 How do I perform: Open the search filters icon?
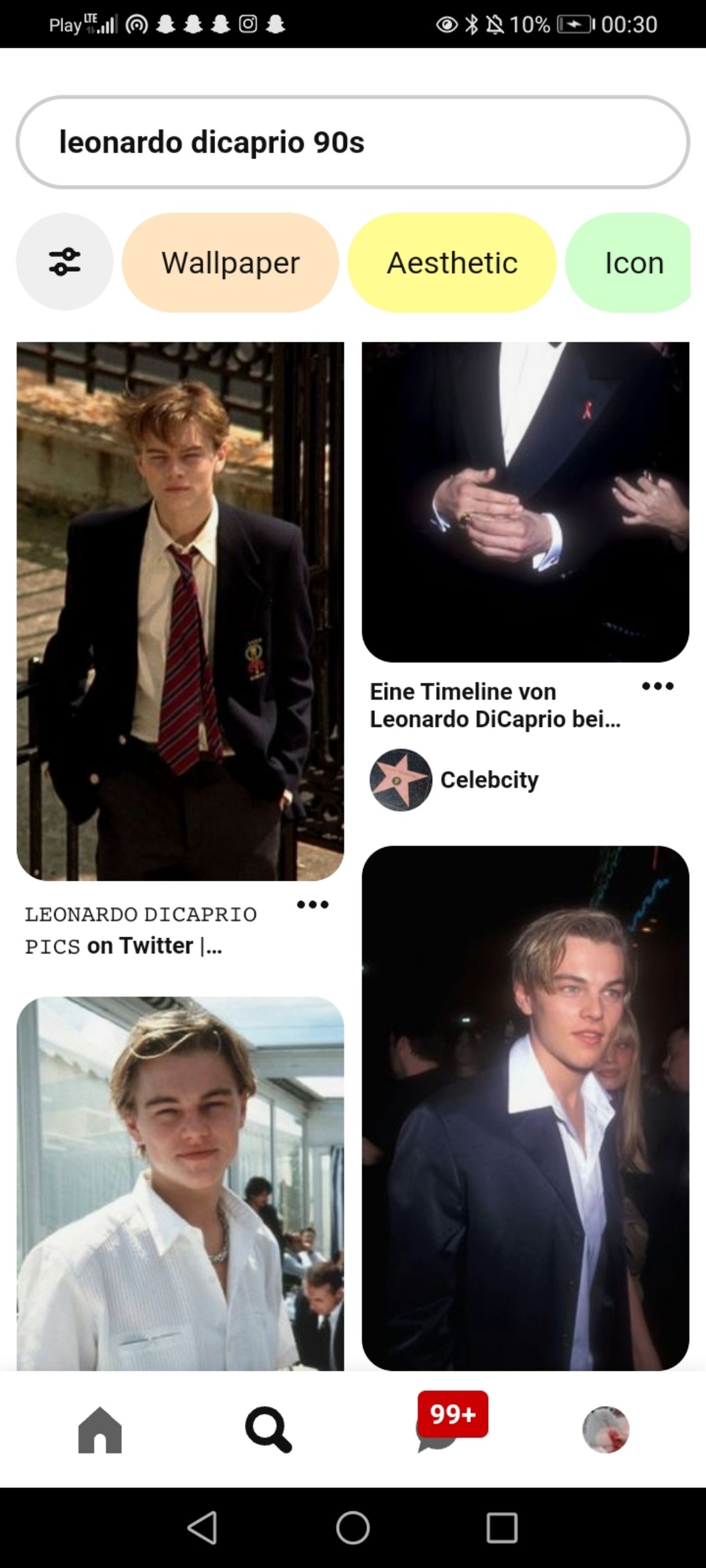point(65,262)
